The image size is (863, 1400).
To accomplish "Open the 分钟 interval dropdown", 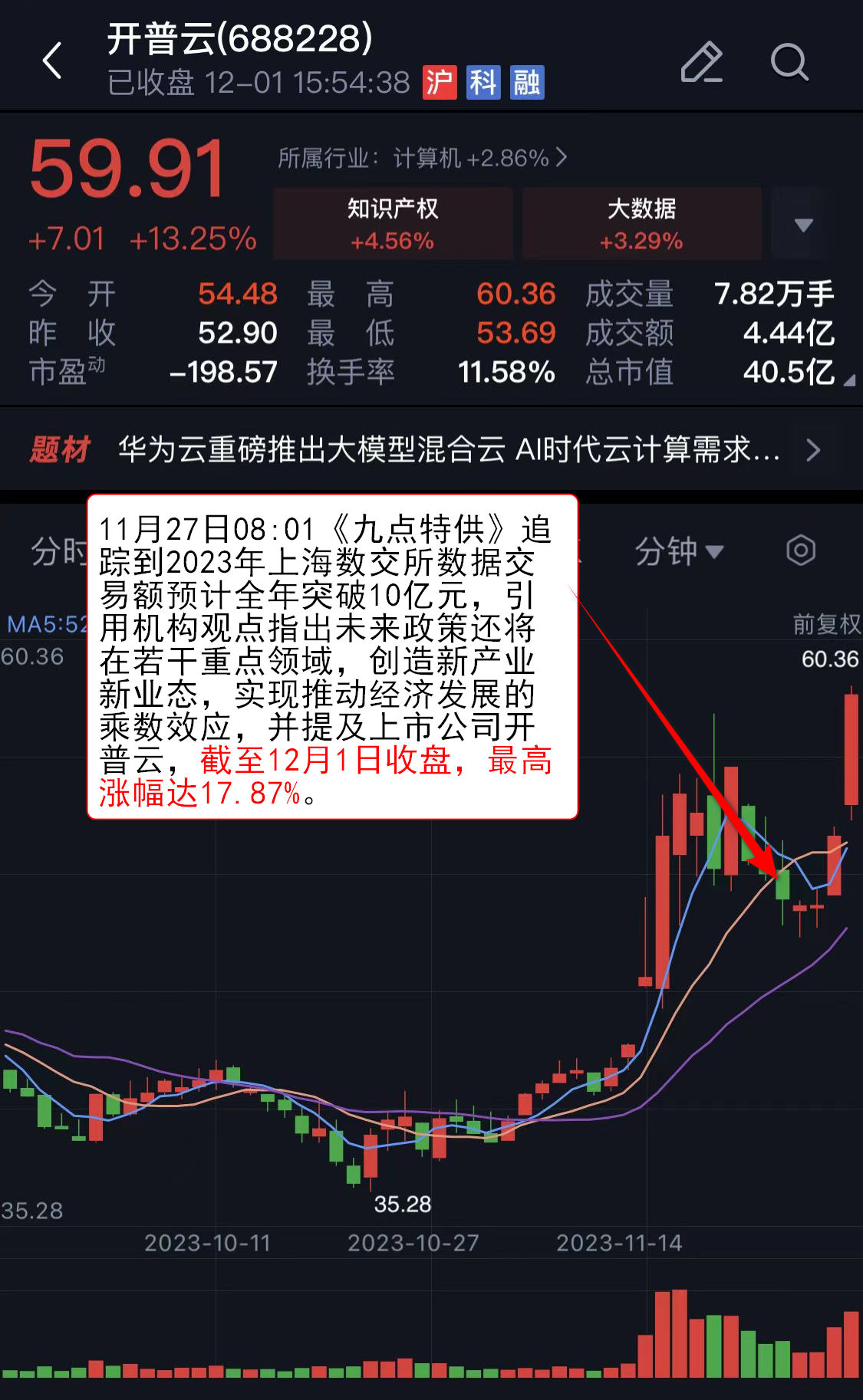I will pos(678,551).
